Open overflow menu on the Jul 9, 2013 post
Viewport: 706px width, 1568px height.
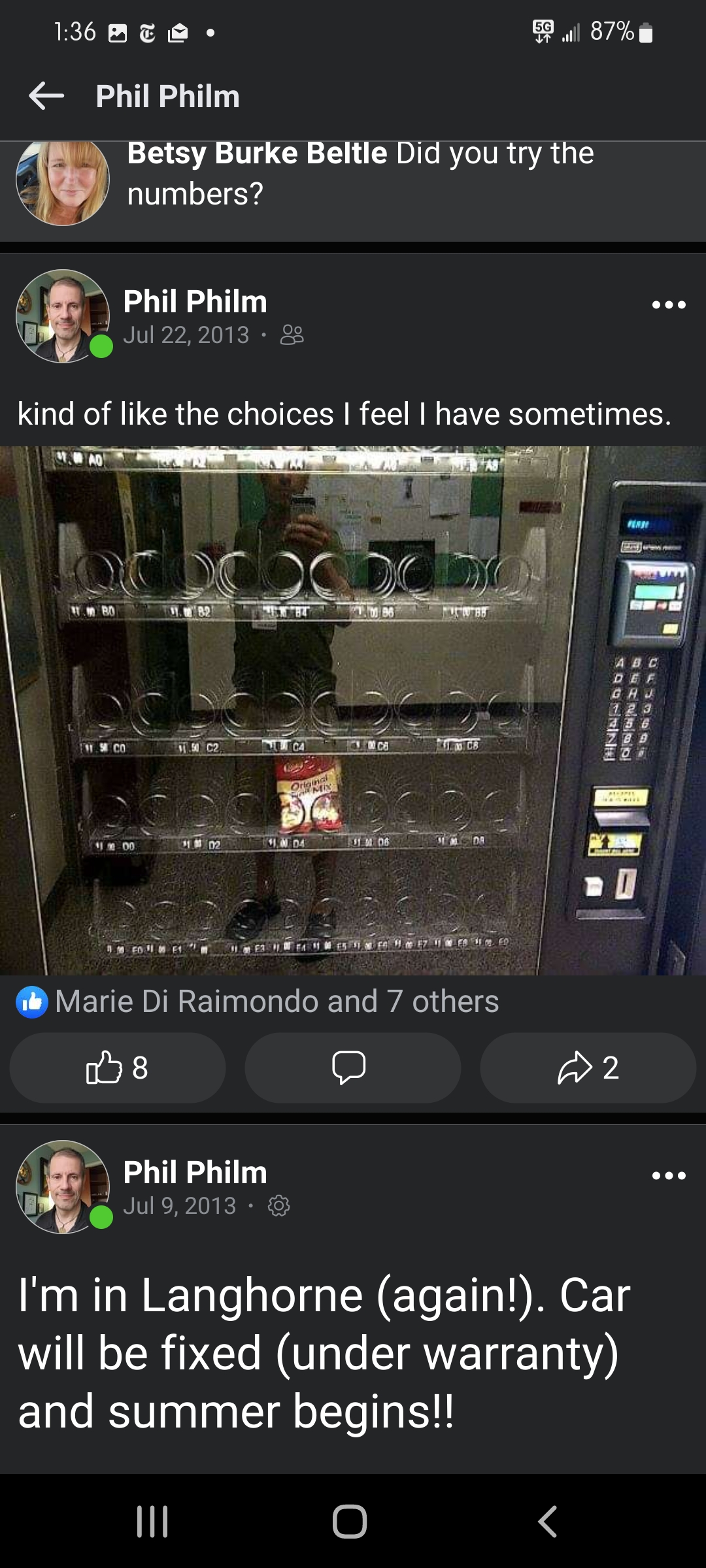click(x=668, y=1175)
